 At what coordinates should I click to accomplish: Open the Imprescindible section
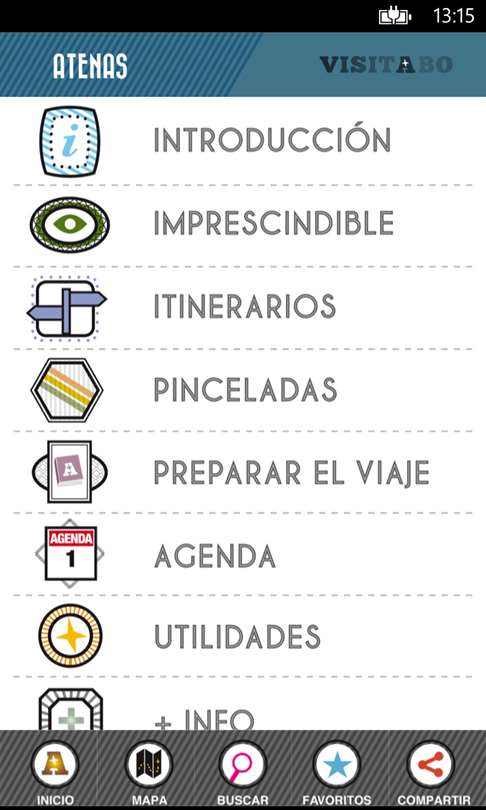point(243,225)
